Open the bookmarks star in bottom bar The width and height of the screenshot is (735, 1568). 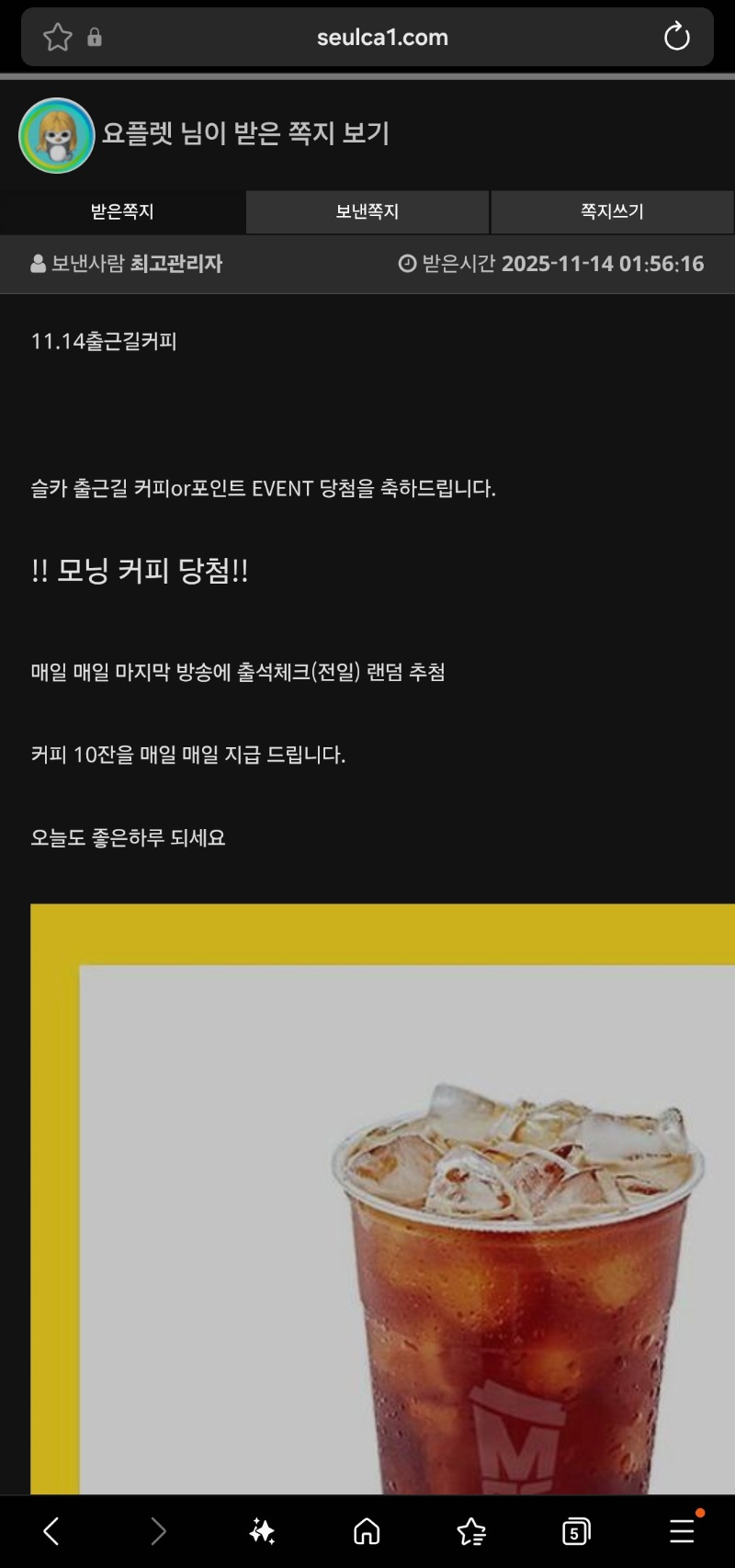[x=471, y=1531]
